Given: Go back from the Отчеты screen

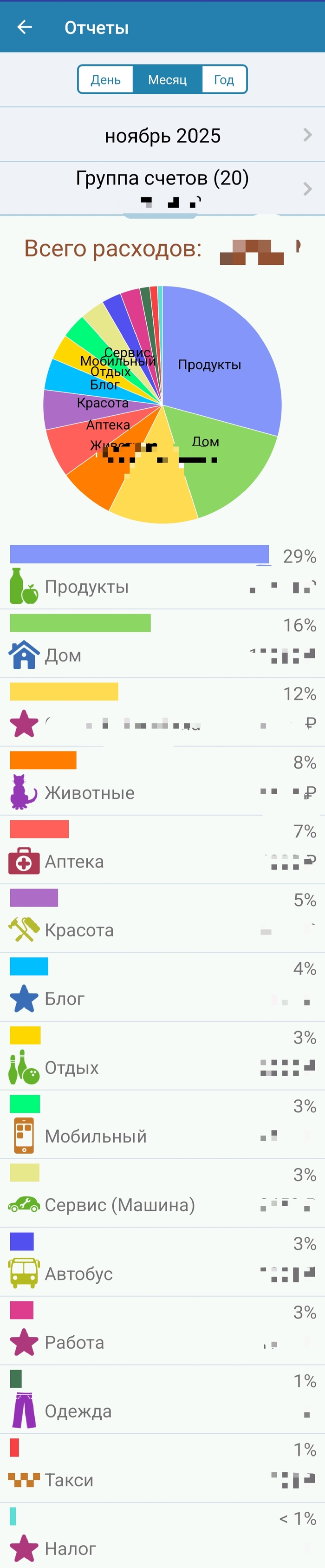Looking at the screenshot, I should pyautogui.click(x=24, y=27).
